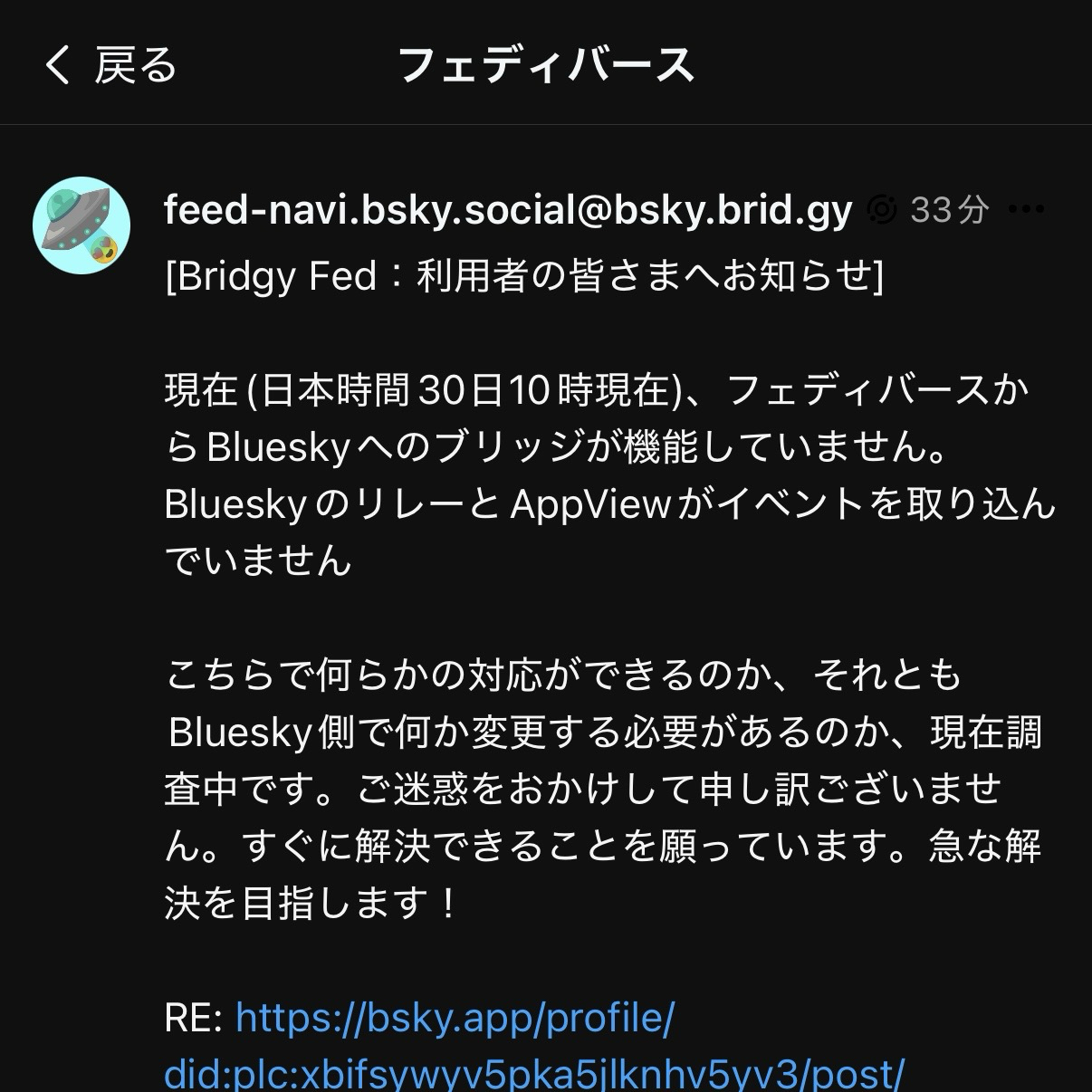This screenshot has width=1092, height=1092.
Task: Open the feed-navi.bsky.social@bsky.brid.gy profile name
Action: (x=508, y=210)
